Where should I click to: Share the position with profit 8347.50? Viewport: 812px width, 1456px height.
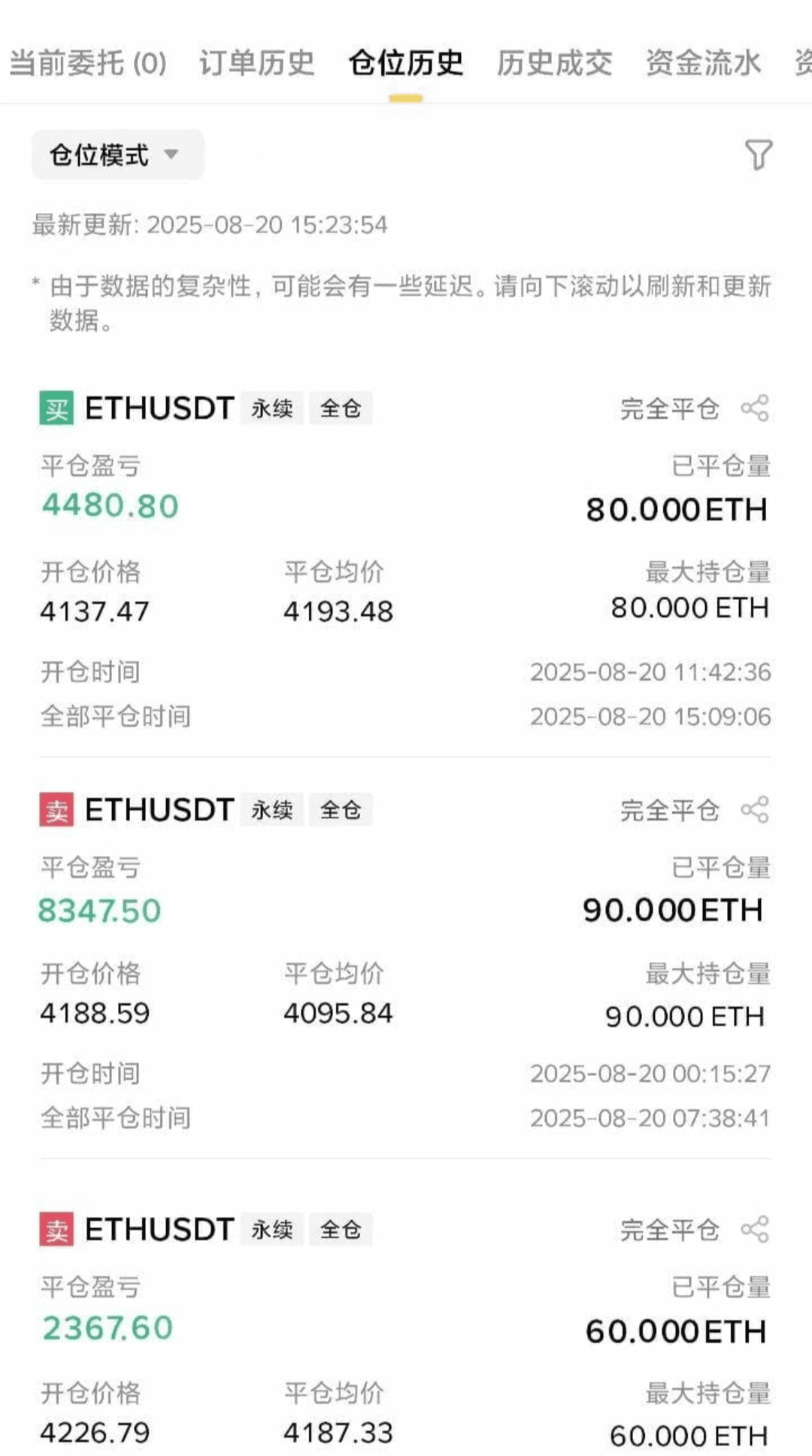click(755, 810)
